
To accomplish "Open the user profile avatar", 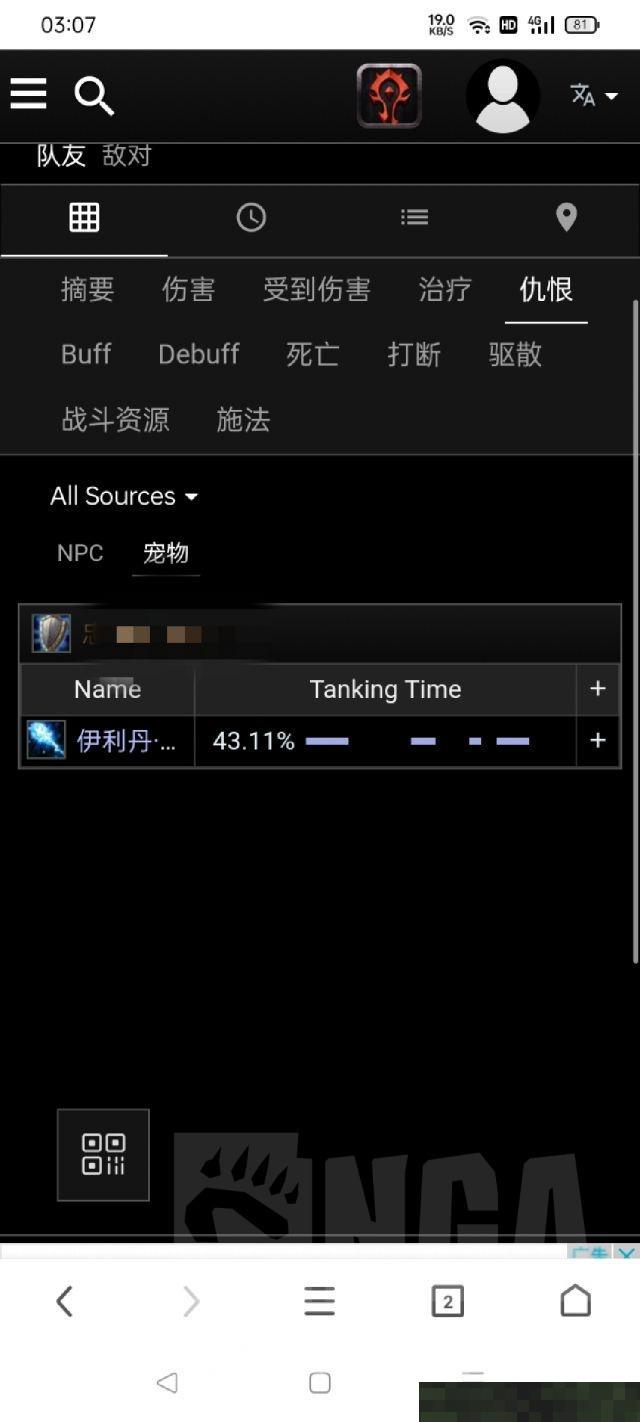I will click(x=503, y=96).
